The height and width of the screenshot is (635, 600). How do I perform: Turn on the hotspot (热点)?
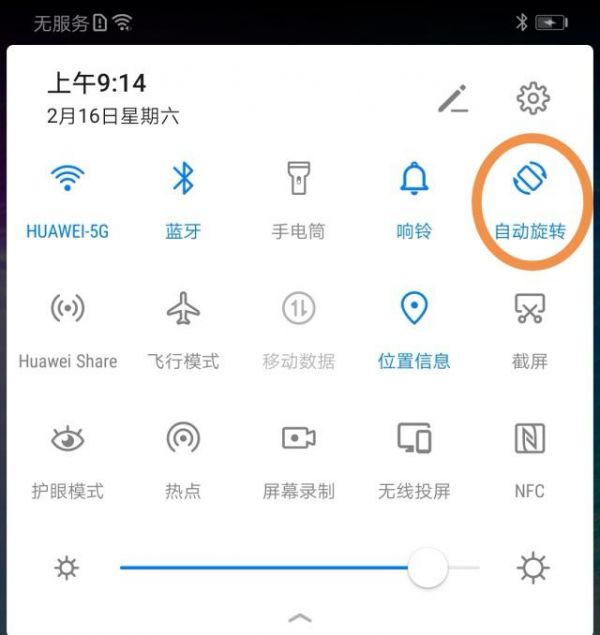(183, 438)
